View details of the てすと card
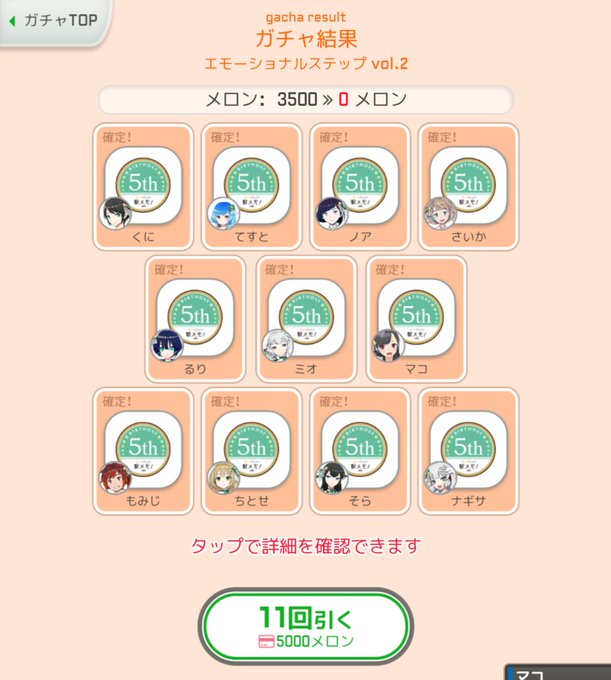Screen dimensions: 611x680 252,186
